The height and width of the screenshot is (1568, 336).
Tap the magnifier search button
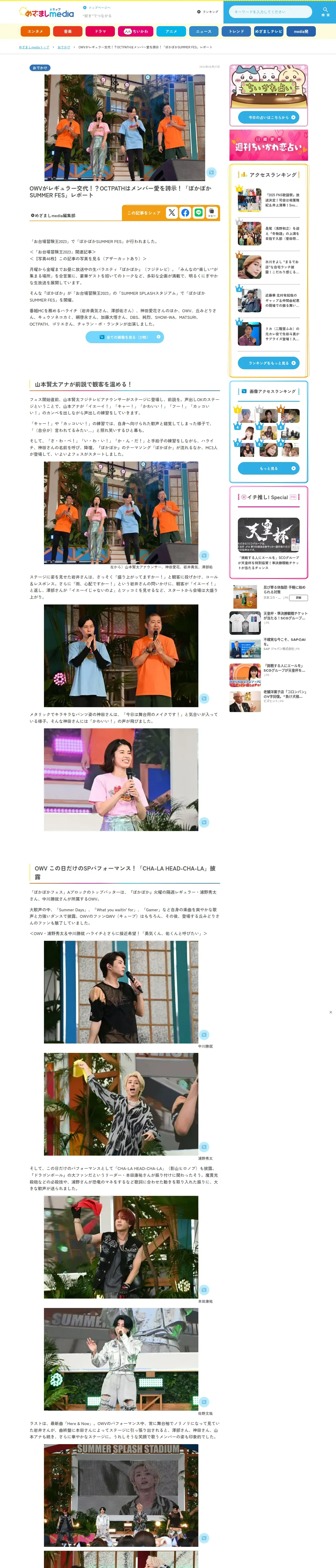325,11
